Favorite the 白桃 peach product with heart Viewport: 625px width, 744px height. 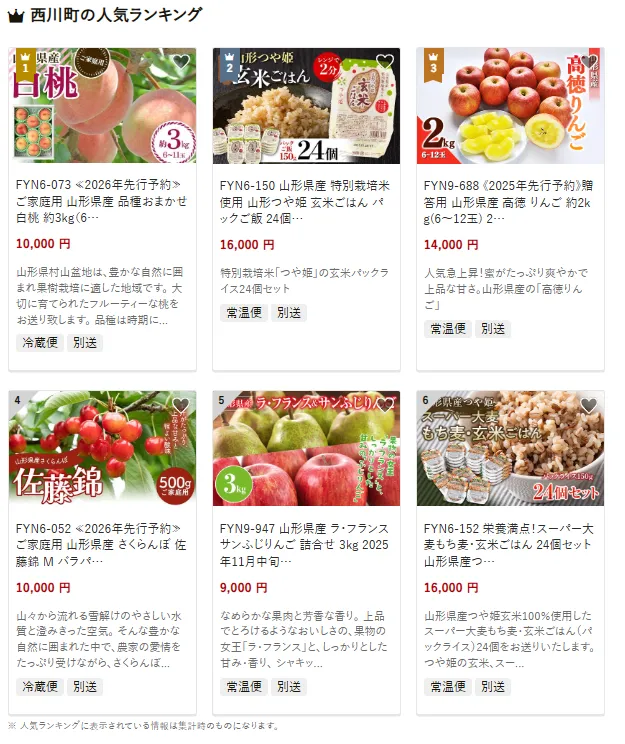(180, 62)
